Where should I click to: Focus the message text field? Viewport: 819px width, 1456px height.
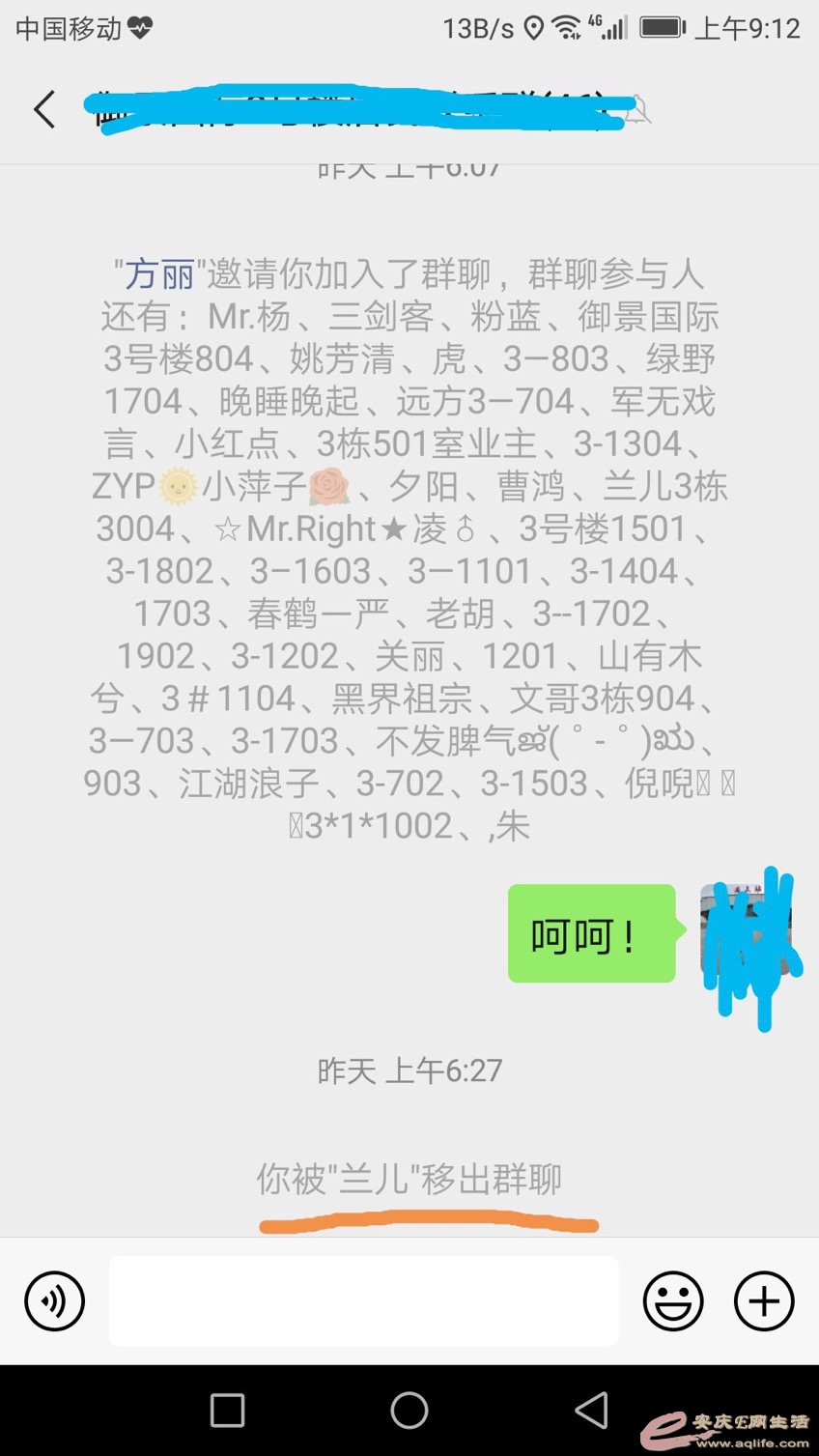(363, 1301)
